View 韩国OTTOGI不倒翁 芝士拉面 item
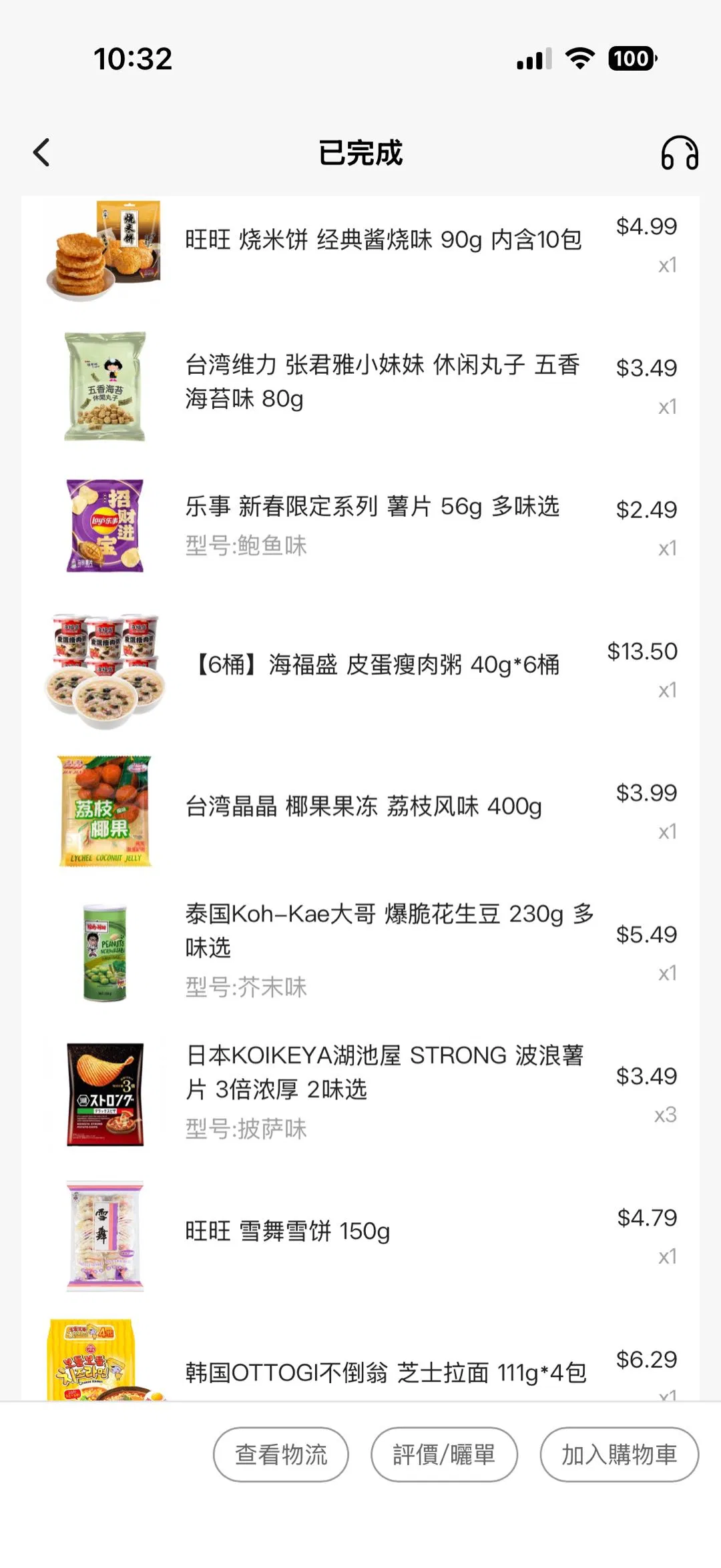Viewport: 721px width, 1568px height. [x=385, y=1372]
